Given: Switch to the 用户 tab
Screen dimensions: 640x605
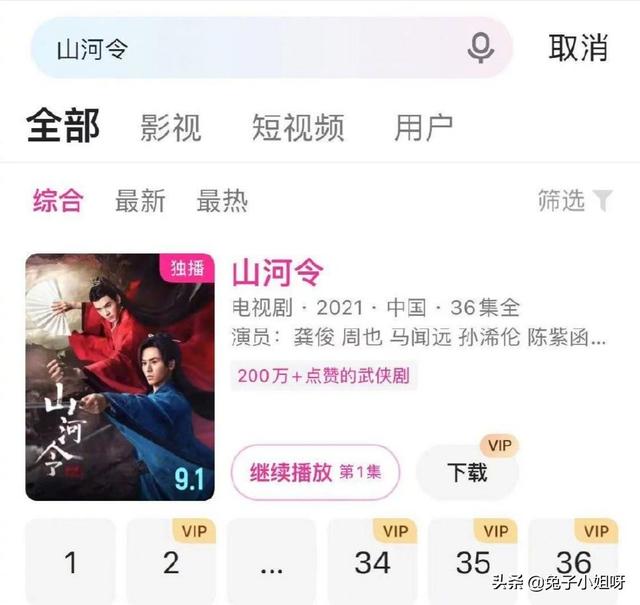Looking at the screenshot, I should 424,127.
